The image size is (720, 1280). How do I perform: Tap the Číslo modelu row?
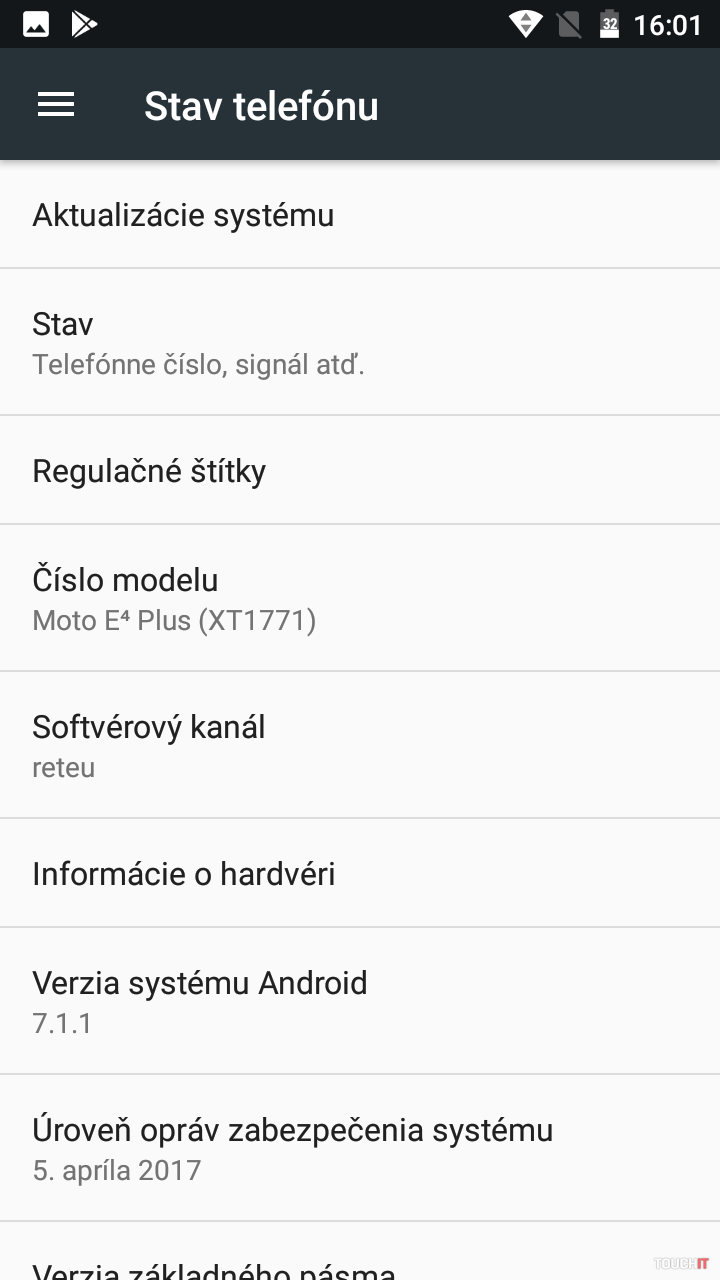(360, 598)
